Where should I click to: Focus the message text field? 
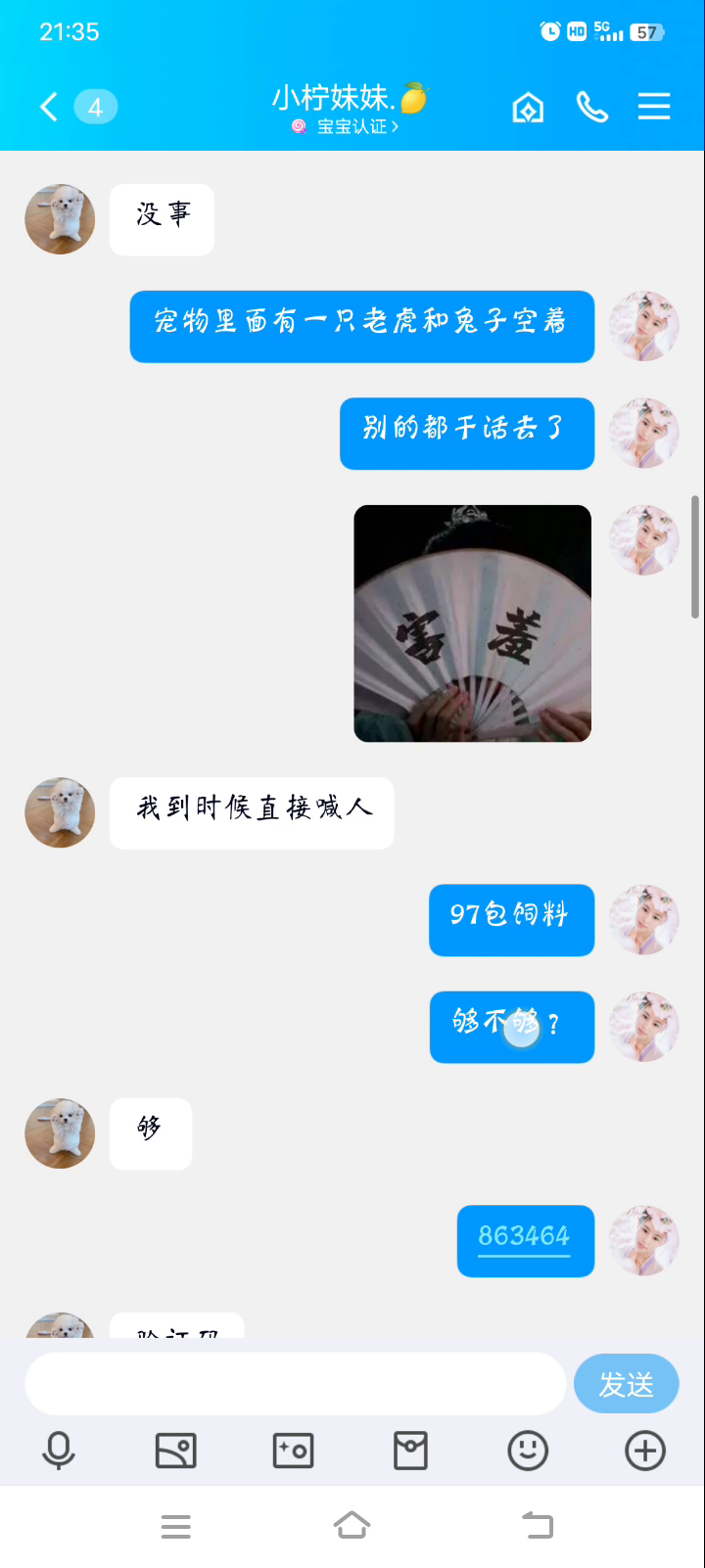(x=295, y=1384)
